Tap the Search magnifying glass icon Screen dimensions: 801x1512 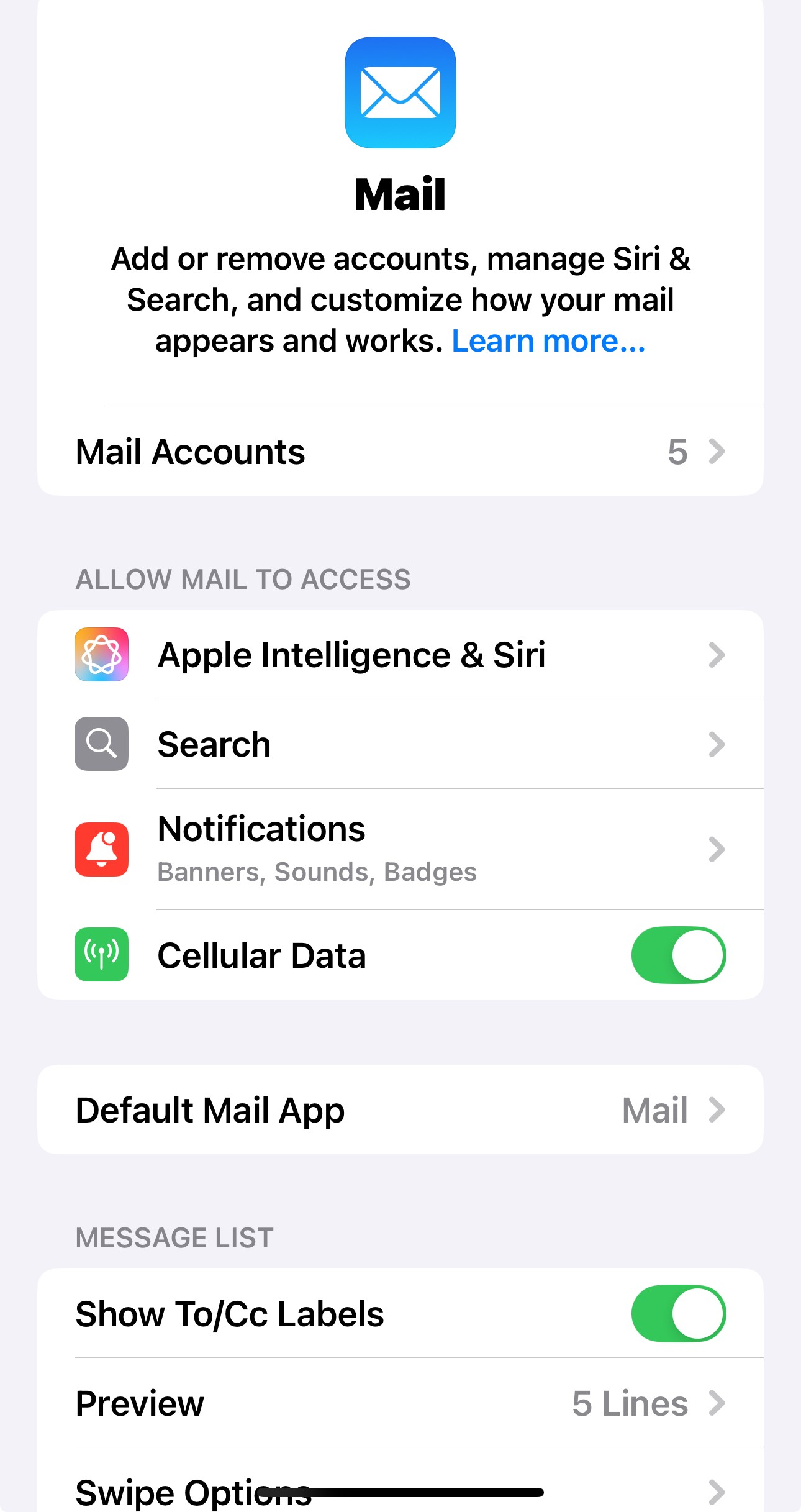point(101,744)
